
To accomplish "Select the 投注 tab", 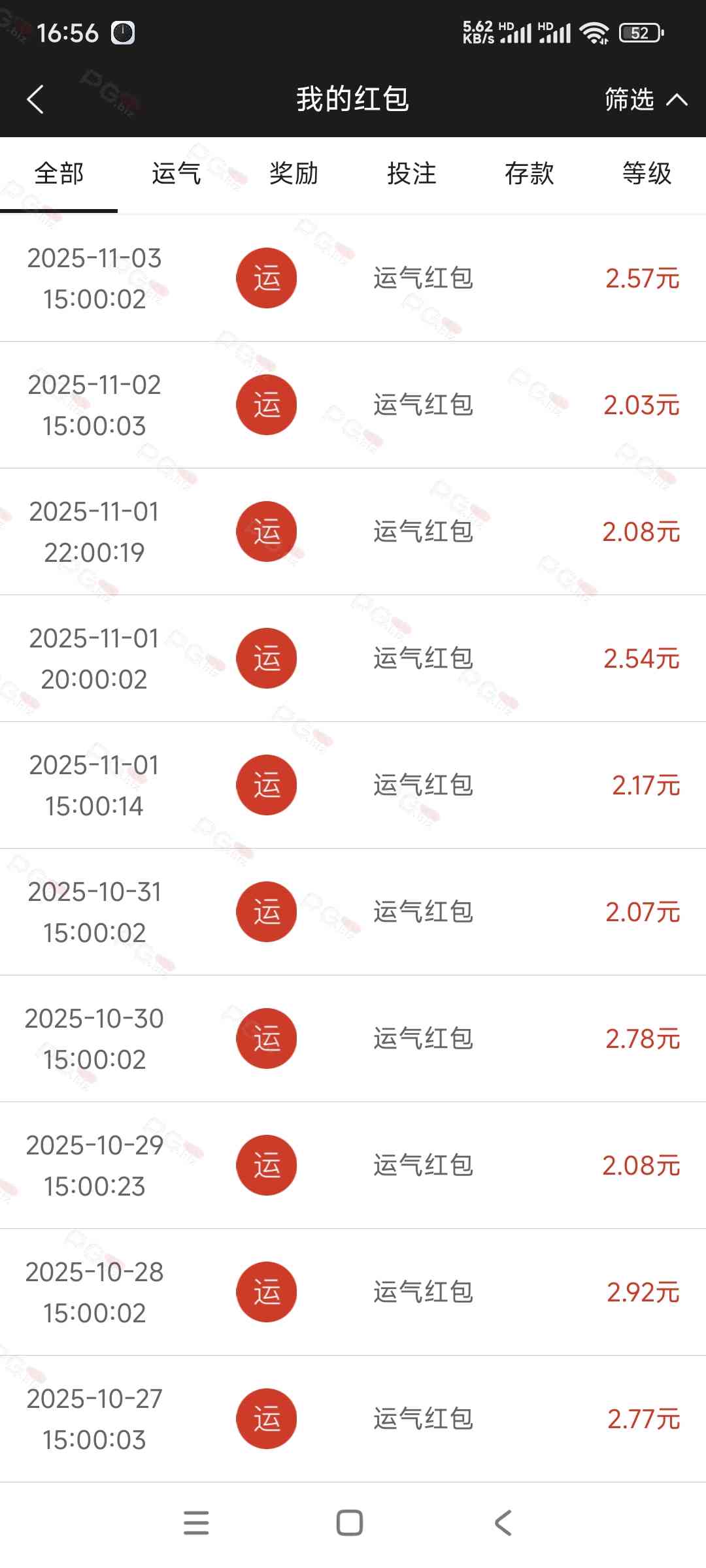I will click(412, 174).
